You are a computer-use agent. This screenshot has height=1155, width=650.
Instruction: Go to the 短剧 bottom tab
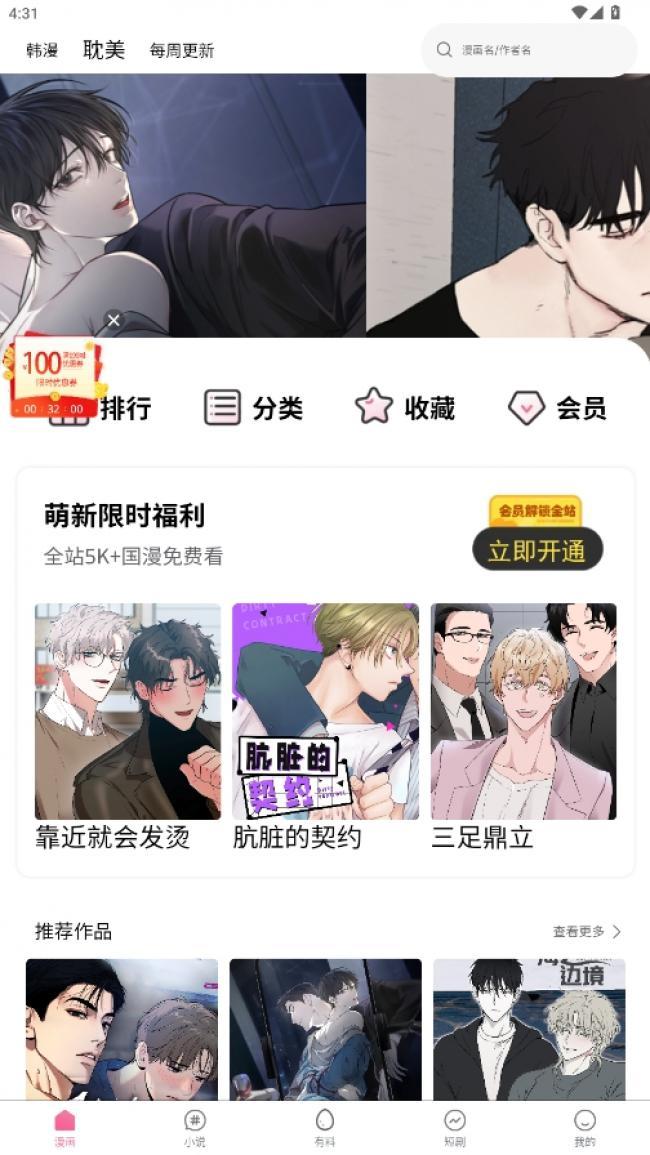coord(455,1128)
